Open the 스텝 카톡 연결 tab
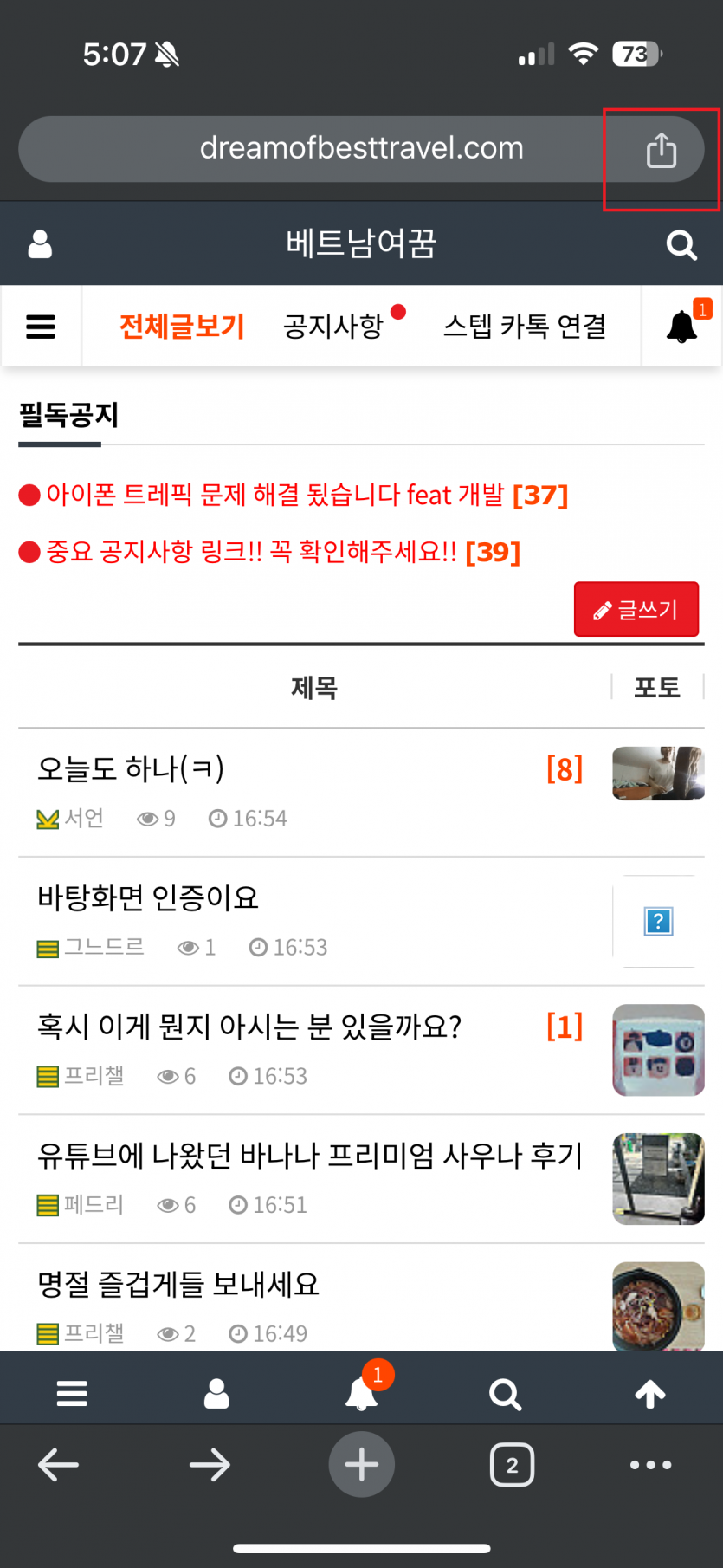The height and width of the screenshot is (1568, 723). coord(524,327)
